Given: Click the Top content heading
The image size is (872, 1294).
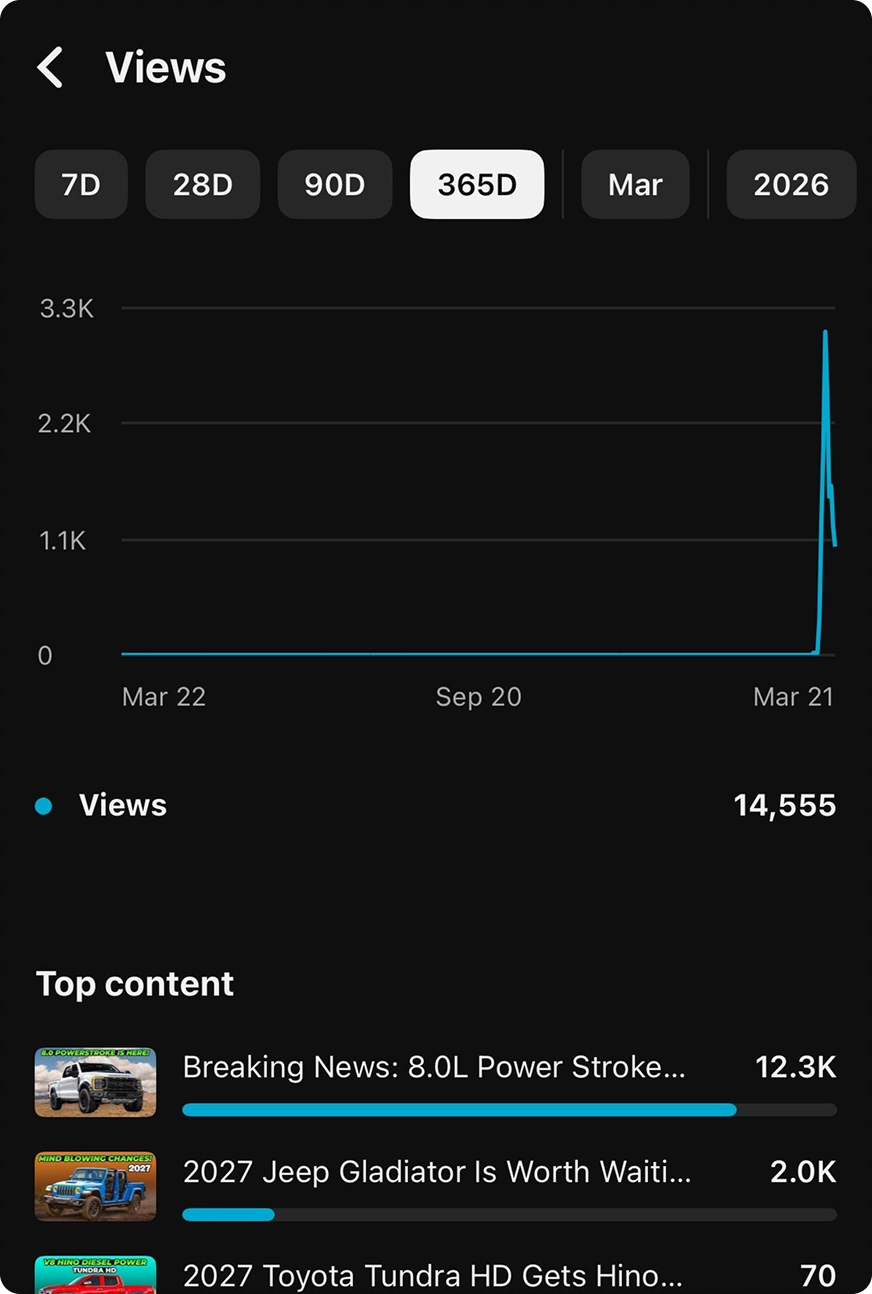Looking at the screenshot, I should [134, 983].
